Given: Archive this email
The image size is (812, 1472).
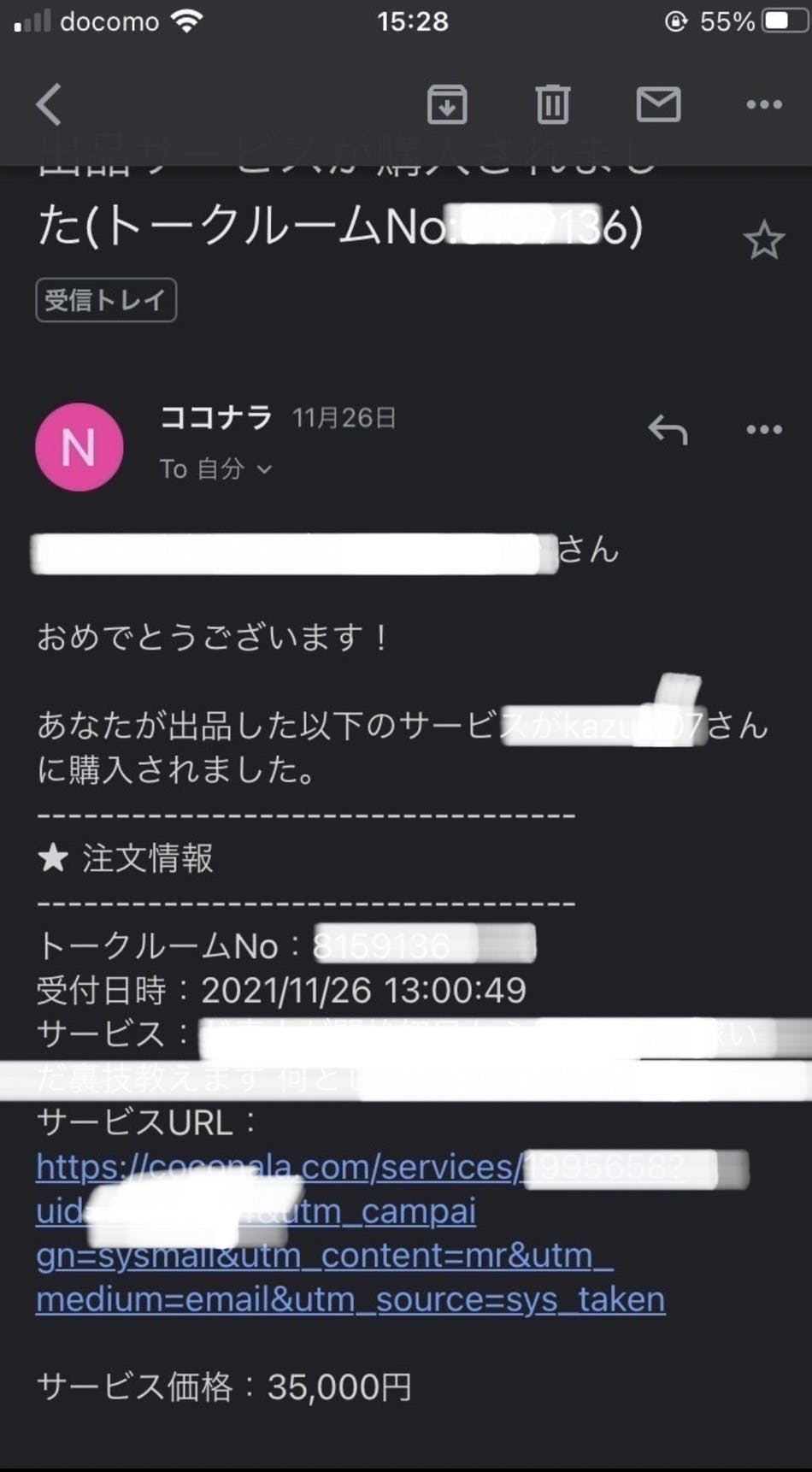Looking at the screenshot, I should point(447,104).
